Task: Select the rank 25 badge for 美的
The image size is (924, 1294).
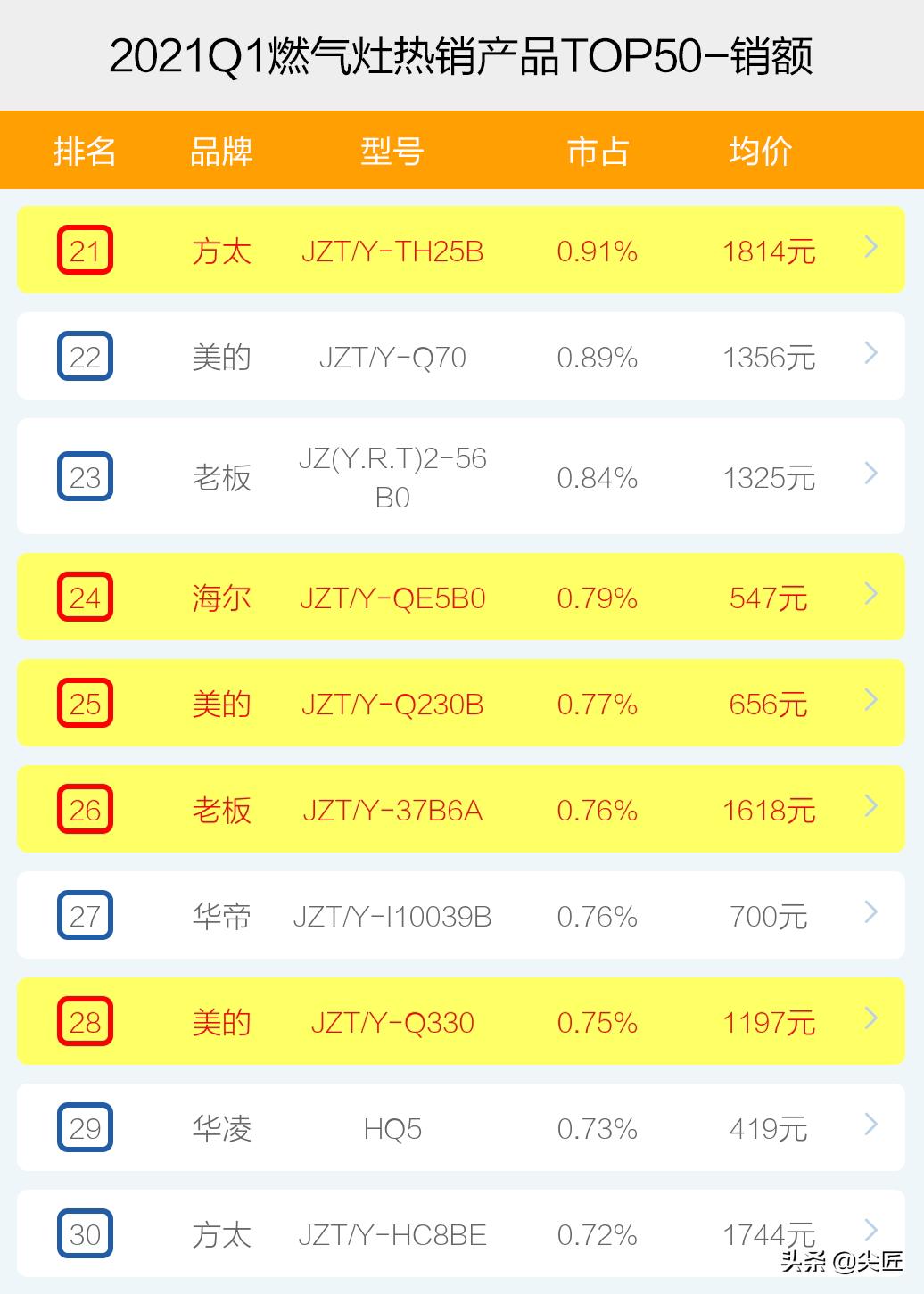Action: click(x=85, y=704)
